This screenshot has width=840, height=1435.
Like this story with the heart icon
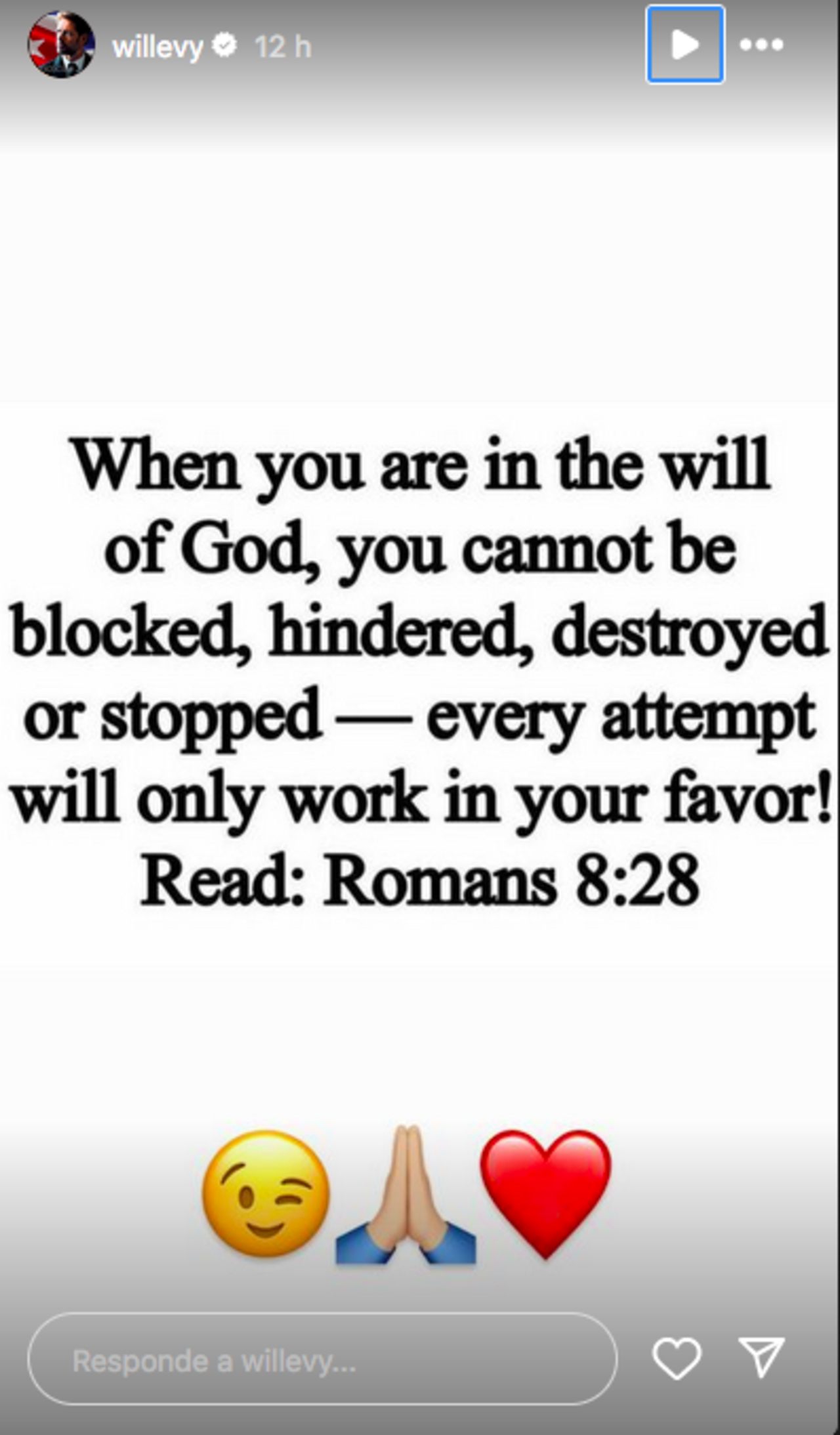pyautogui.click(x=677, y=1358)
